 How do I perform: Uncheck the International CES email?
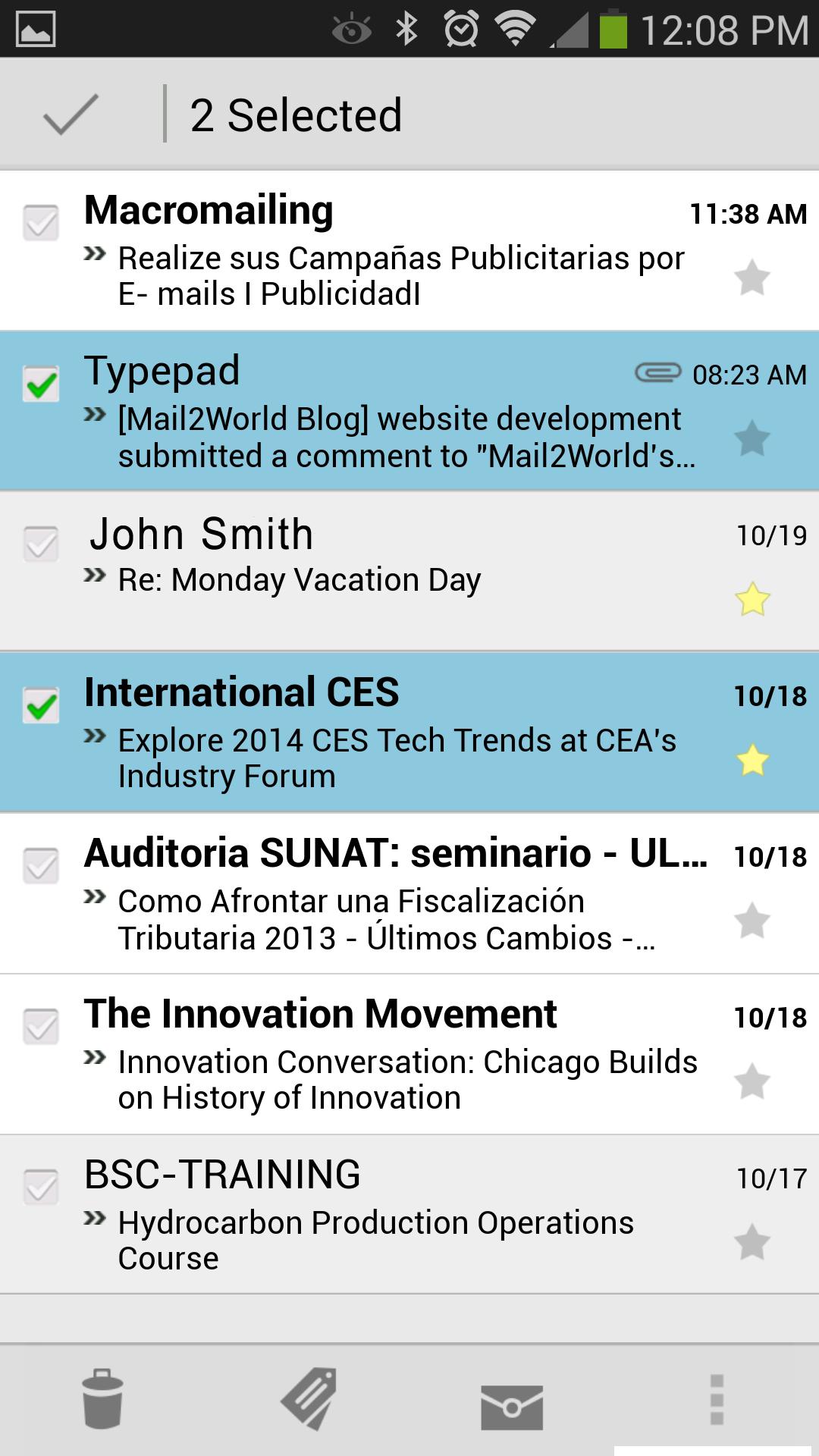pos(41,705)
